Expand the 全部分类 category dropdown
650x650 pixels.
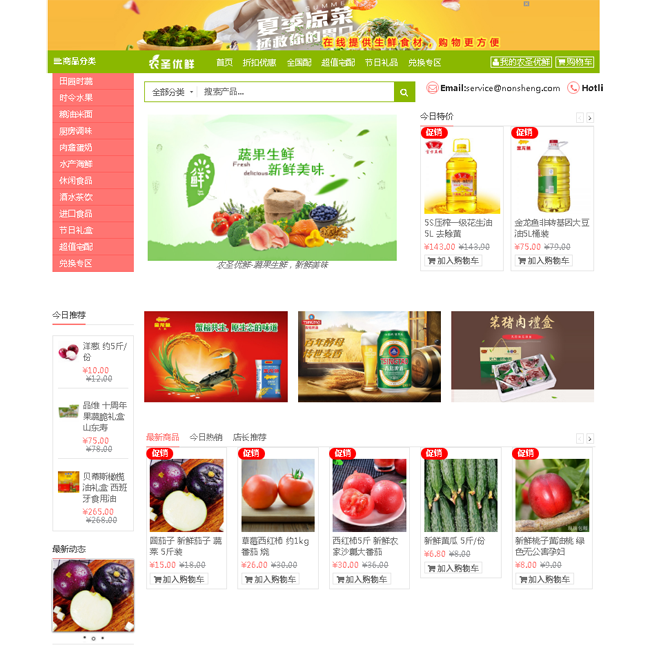(171, 92)
